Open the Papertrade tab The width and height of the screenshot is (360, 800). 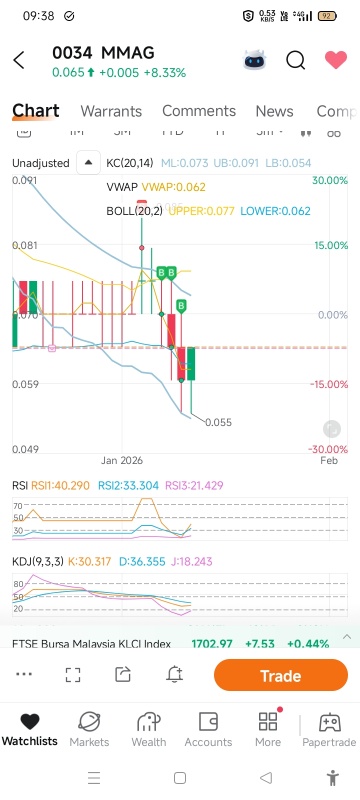point(329,730)
